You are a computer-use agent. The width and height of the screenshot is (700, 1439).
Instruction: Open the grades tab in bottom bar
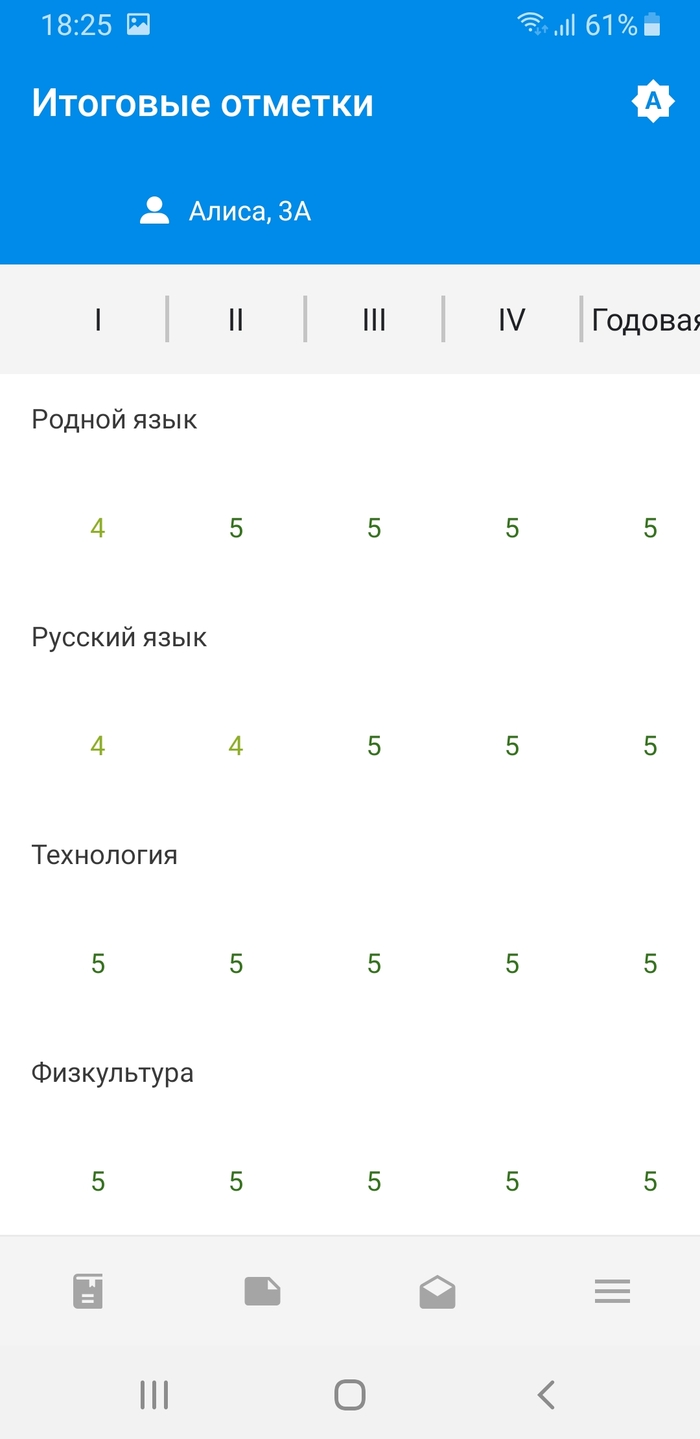[263, 1291]
